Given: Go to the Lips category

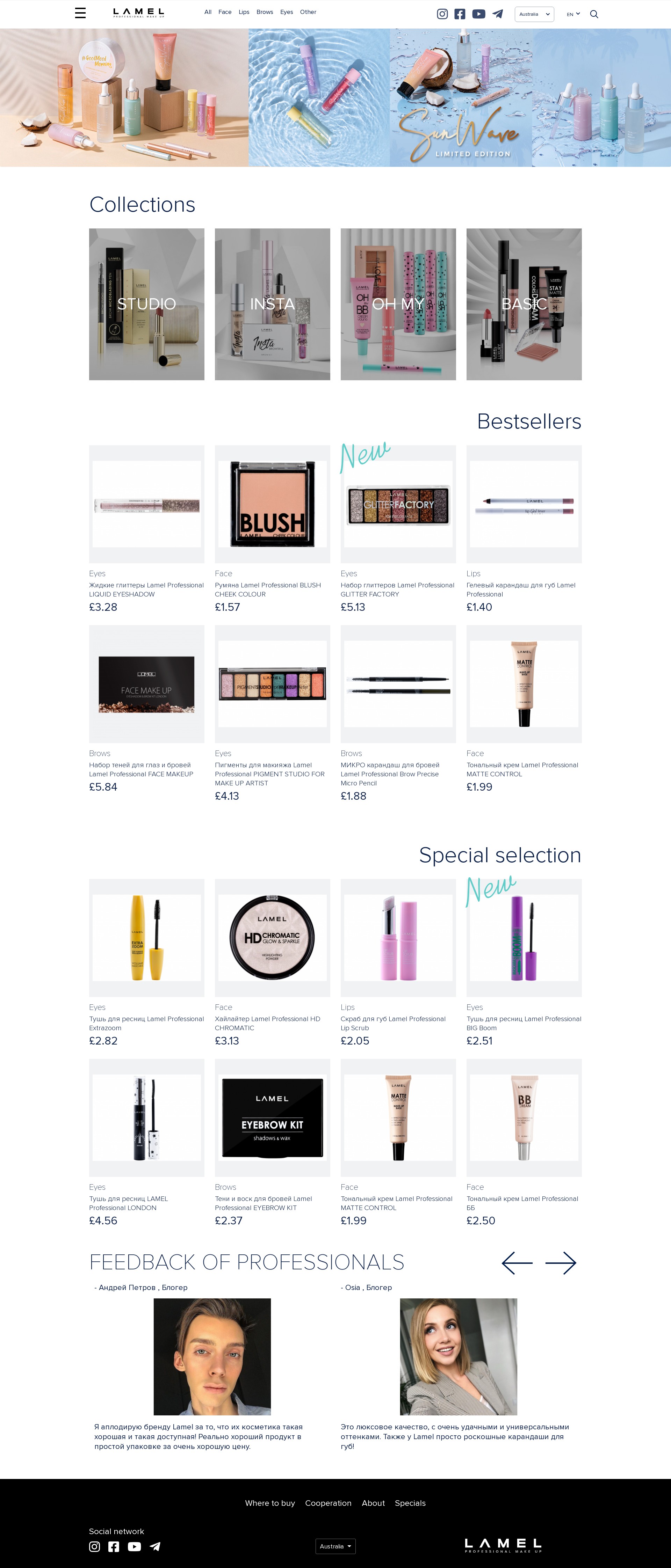Looking at the screenshot, I should pyautogui.click(x=244, y=12).
